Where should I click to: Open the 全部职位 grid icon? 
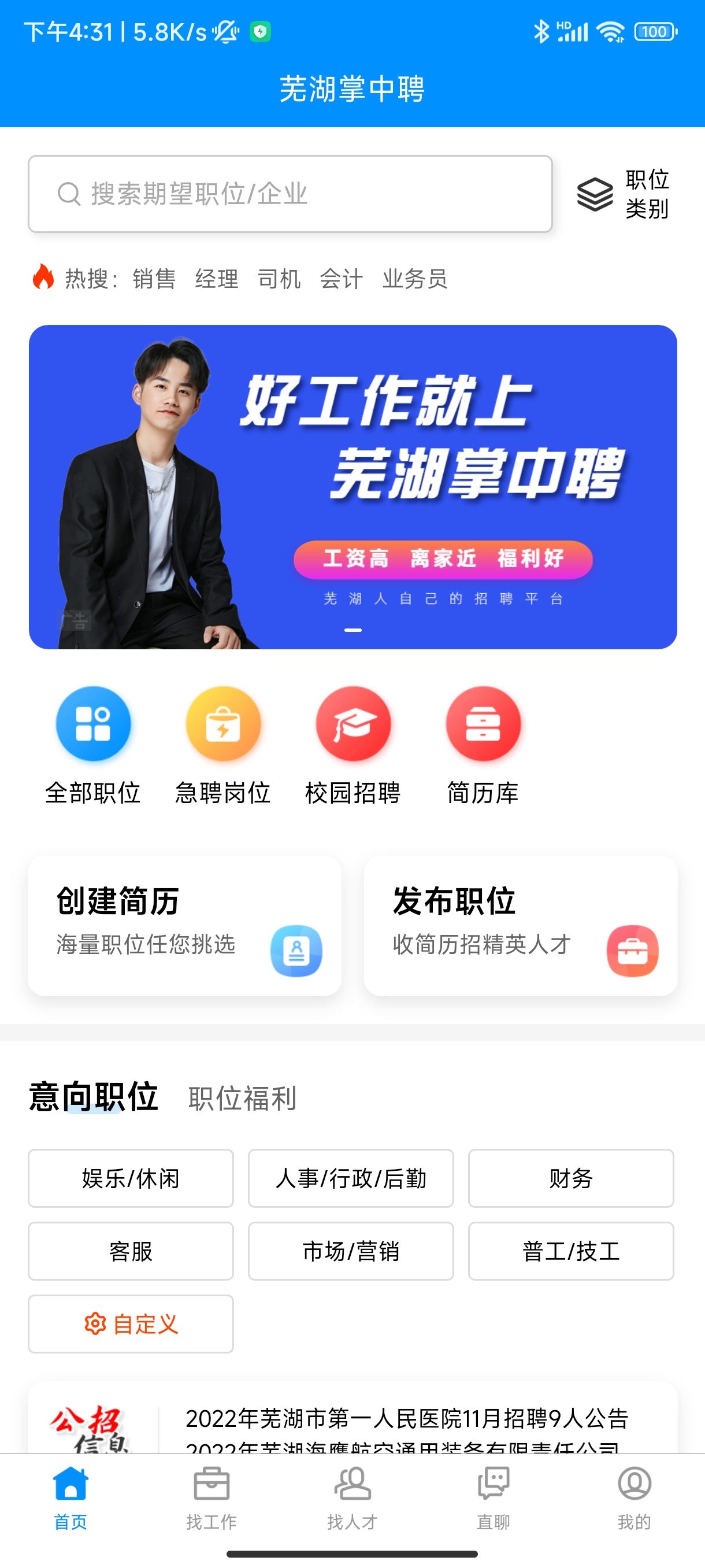pyautogui.click(x=93, y=724)
